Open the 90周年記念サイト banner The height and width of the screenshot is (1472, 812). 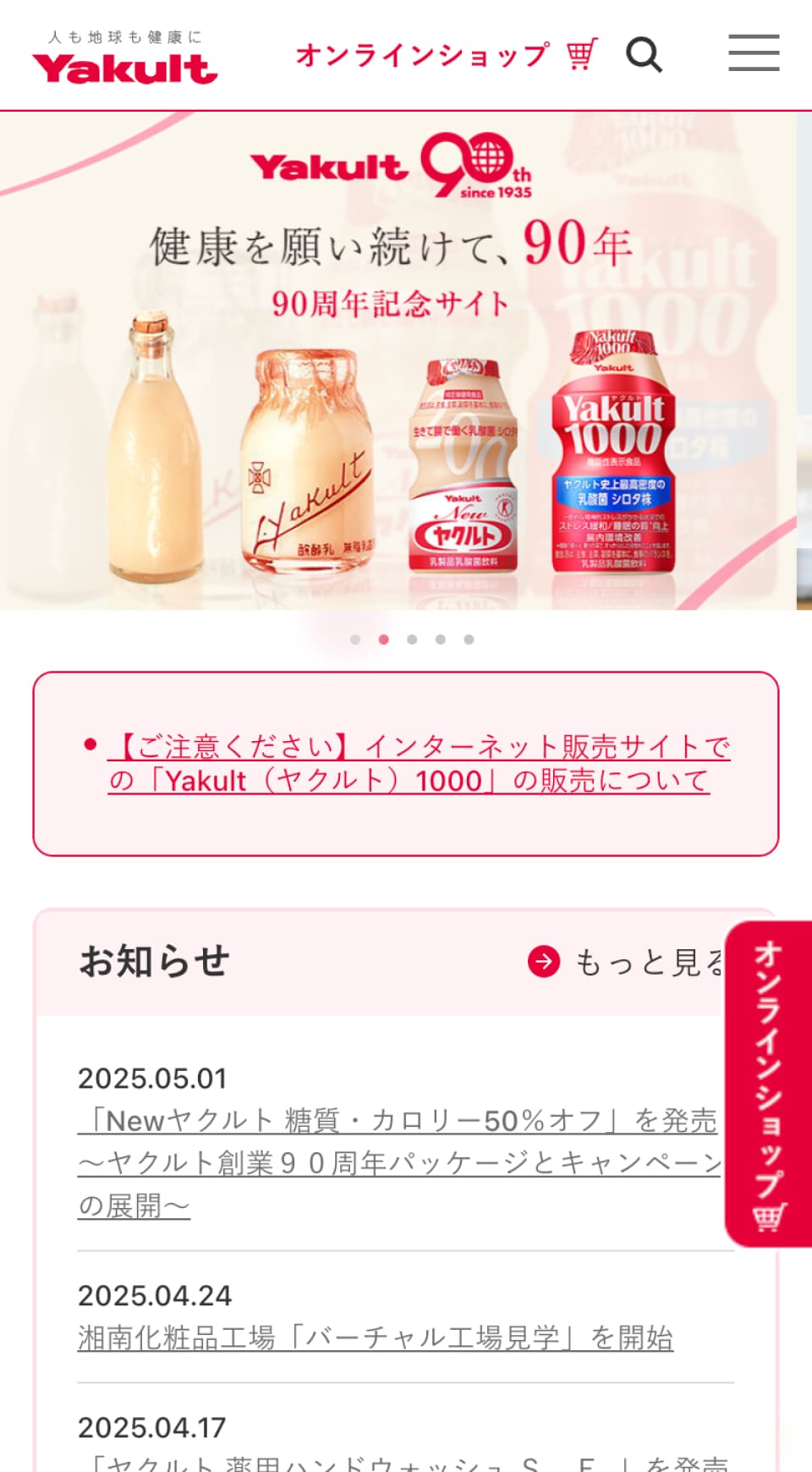tap(398, 360)
